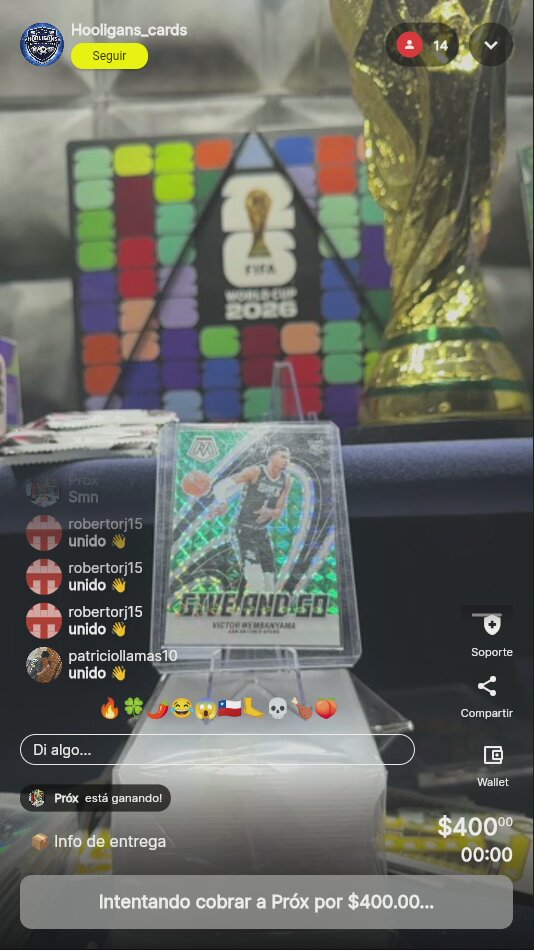Viewport: 534px width, 950px height.
Task: Open Hooligans_cards profile avatar
Action: coord(42,44)
